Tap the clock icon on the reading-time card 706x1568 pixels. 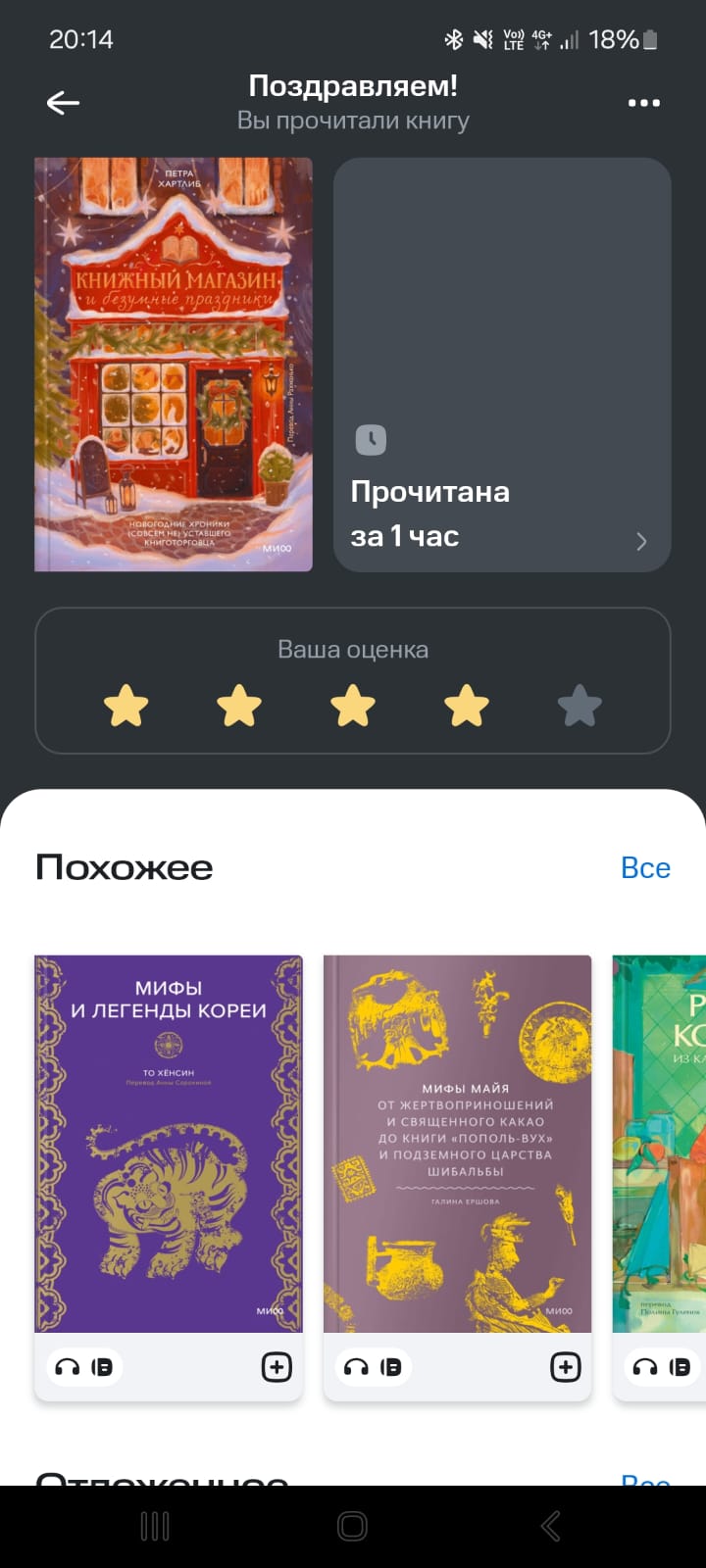point(370,440)
